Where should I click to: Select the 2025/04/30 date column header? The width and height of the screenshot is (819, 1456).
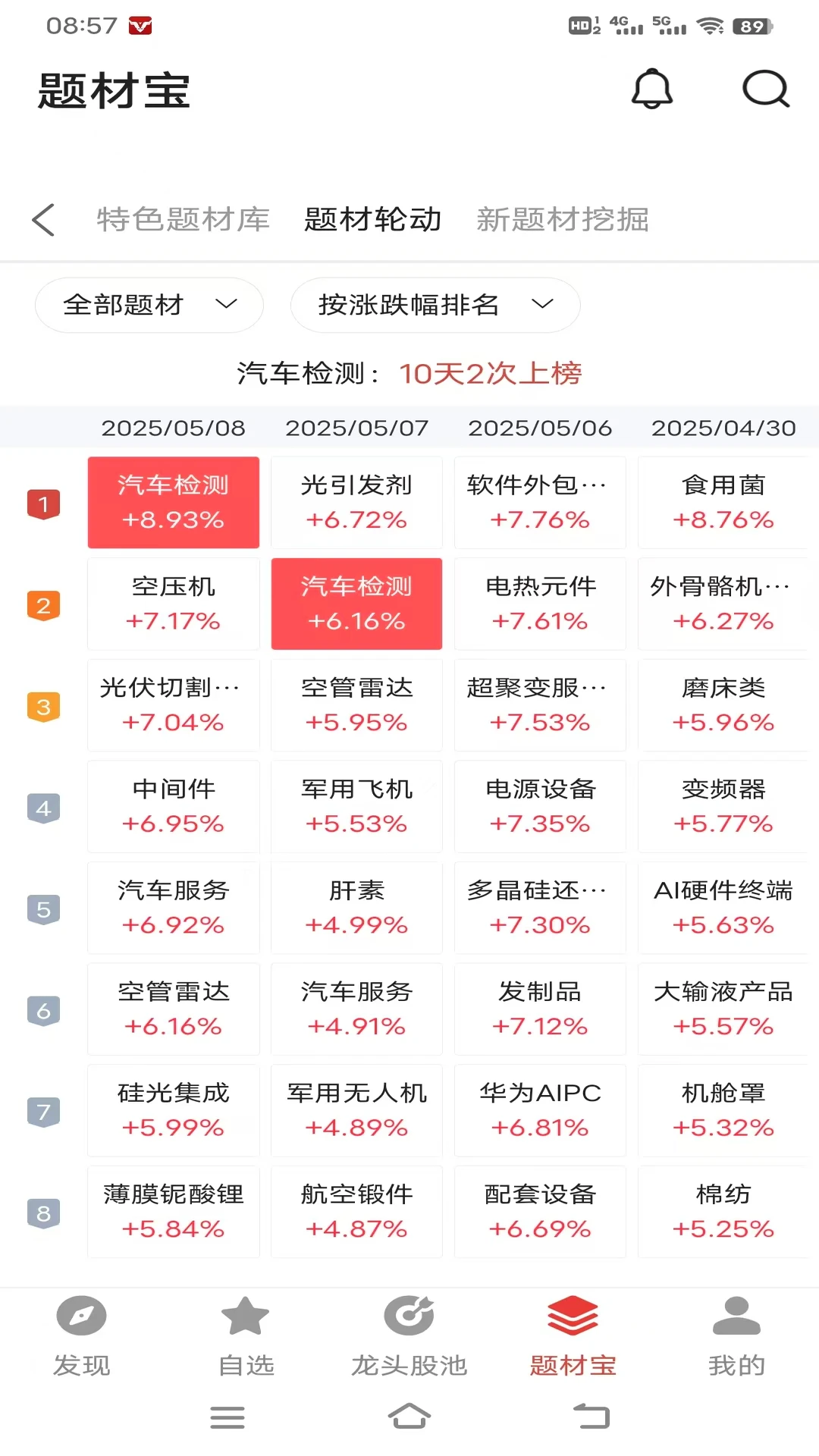tap(722, 428)
